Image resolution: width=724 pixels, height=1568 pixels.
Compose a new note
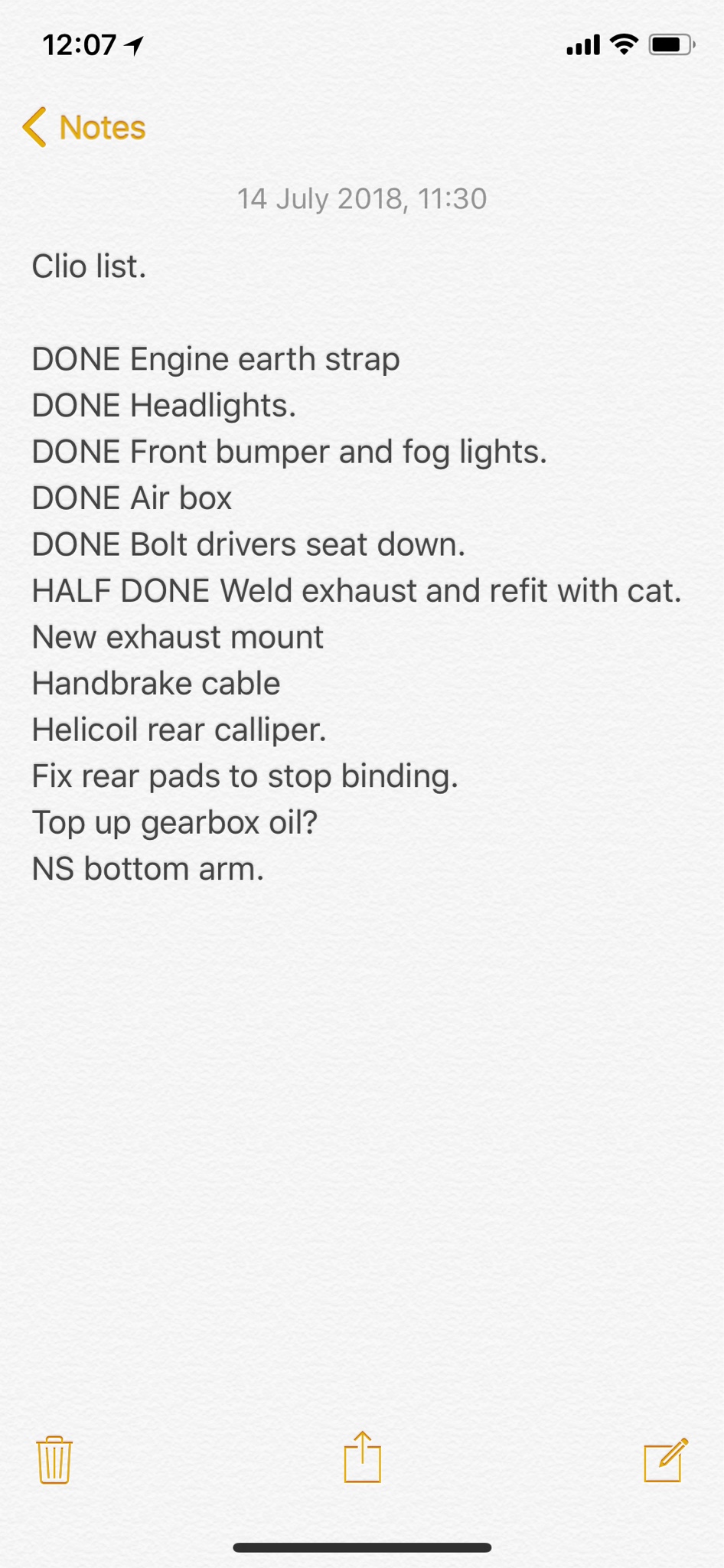tap(665, 1459)
